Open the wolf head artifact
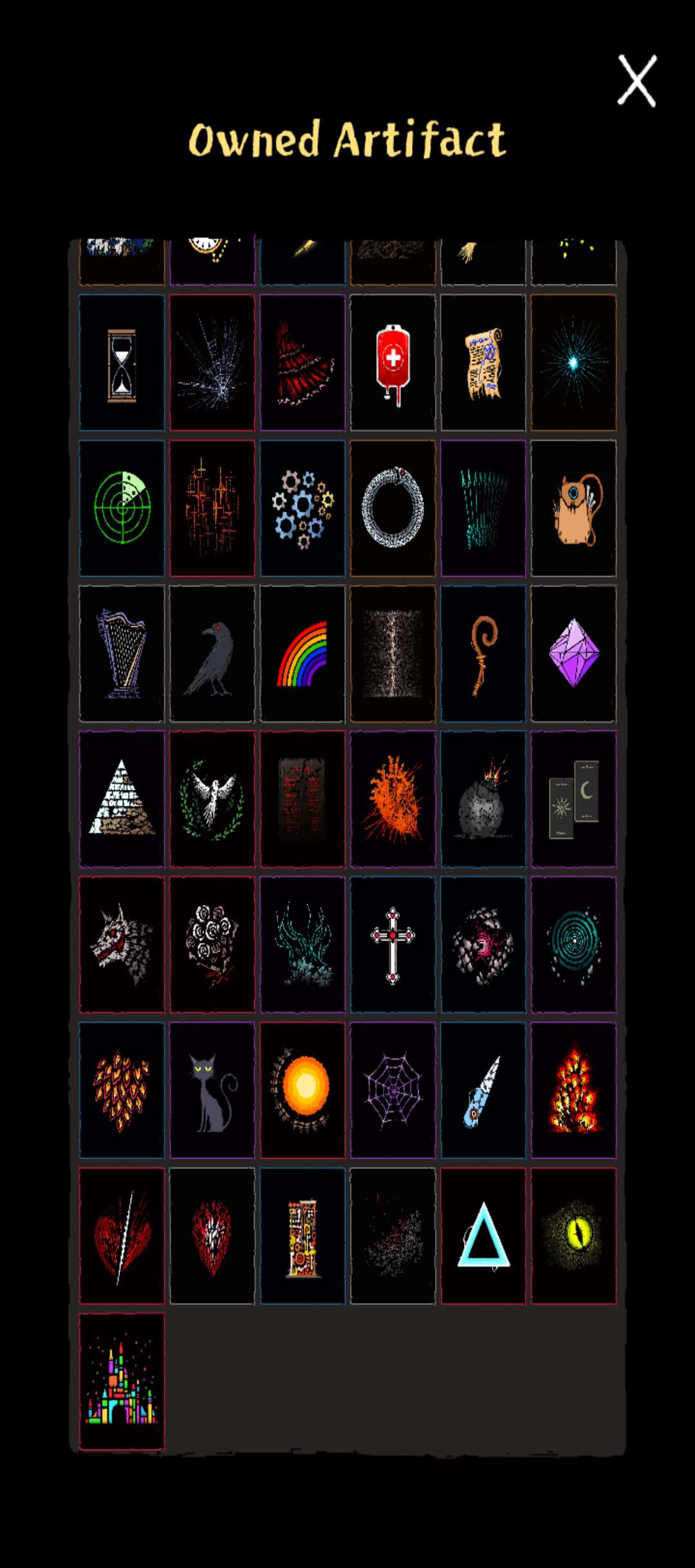 pos(122,944)
